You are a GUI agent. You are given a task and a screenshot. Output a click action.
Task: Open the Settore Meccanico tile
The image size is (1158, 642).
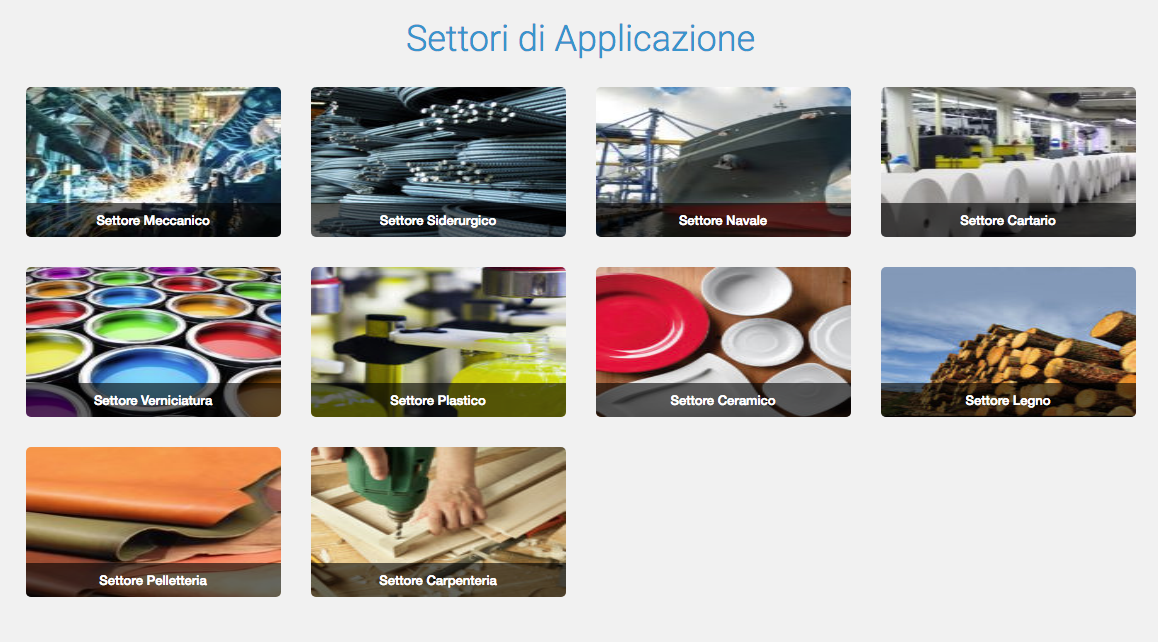pos(153,162)
